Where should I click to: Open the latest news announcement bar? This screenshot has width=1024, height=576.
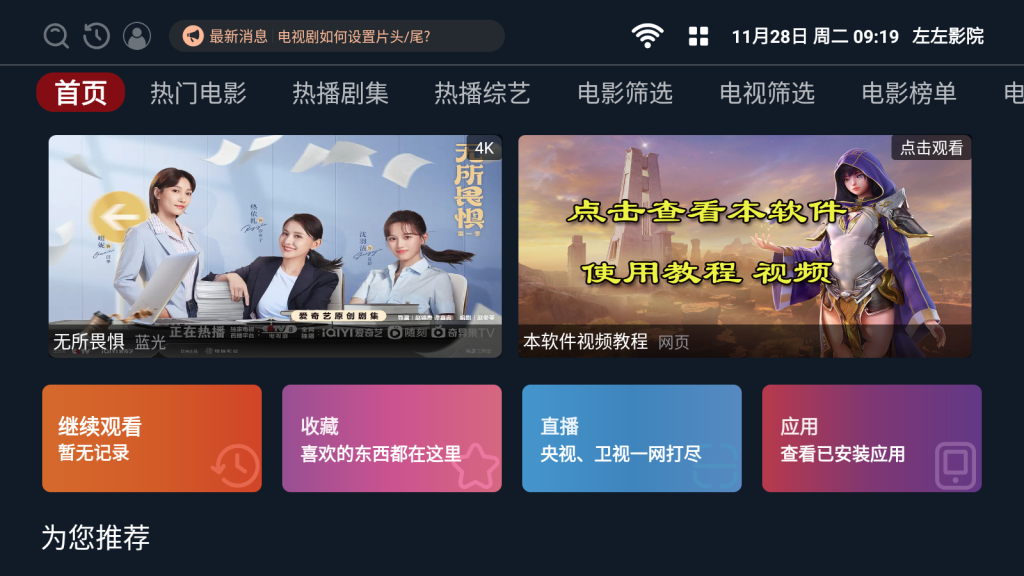pyautogui.click(x=337, y=37)
